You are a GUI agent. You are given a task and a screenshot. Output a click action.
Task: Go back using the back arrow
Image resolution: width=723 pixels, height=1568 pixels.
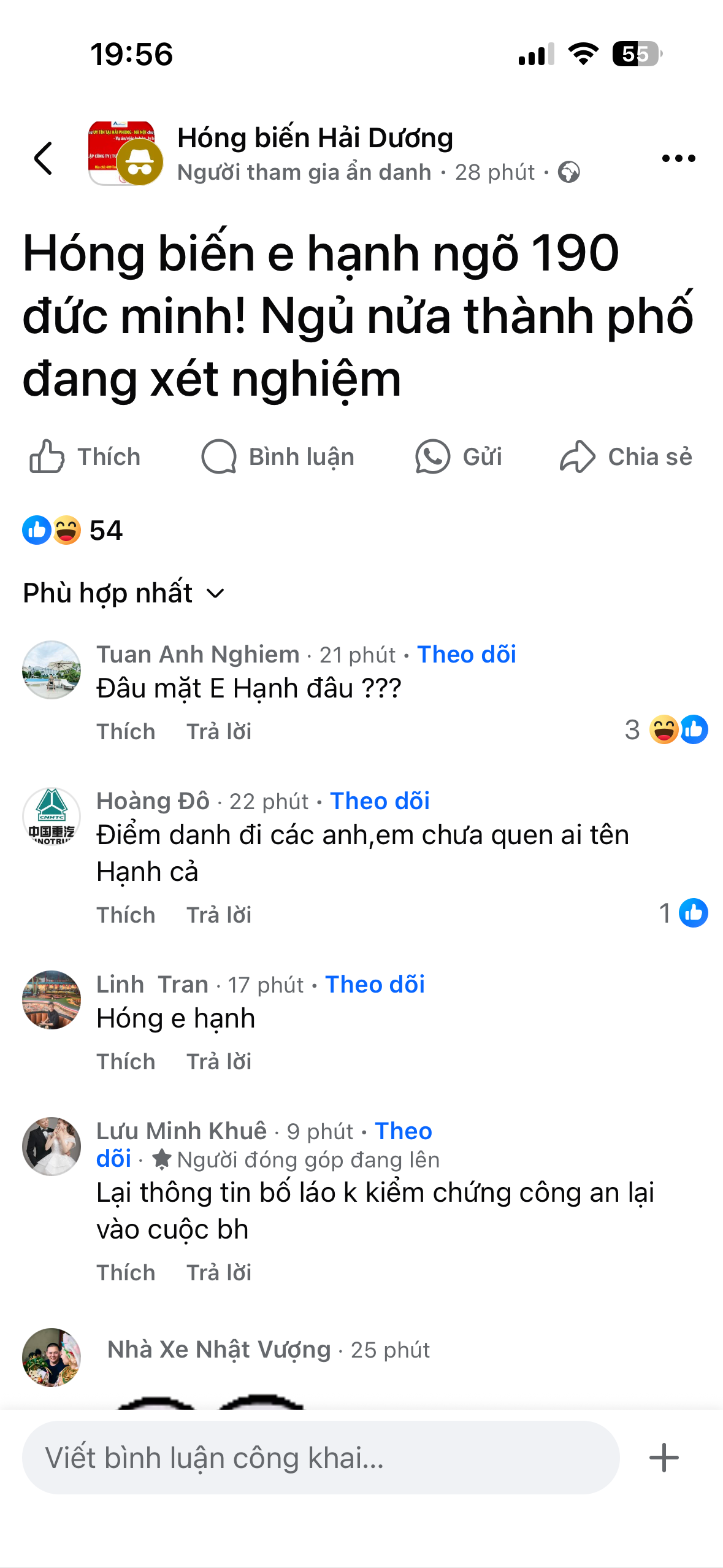(x=44, y=158)
